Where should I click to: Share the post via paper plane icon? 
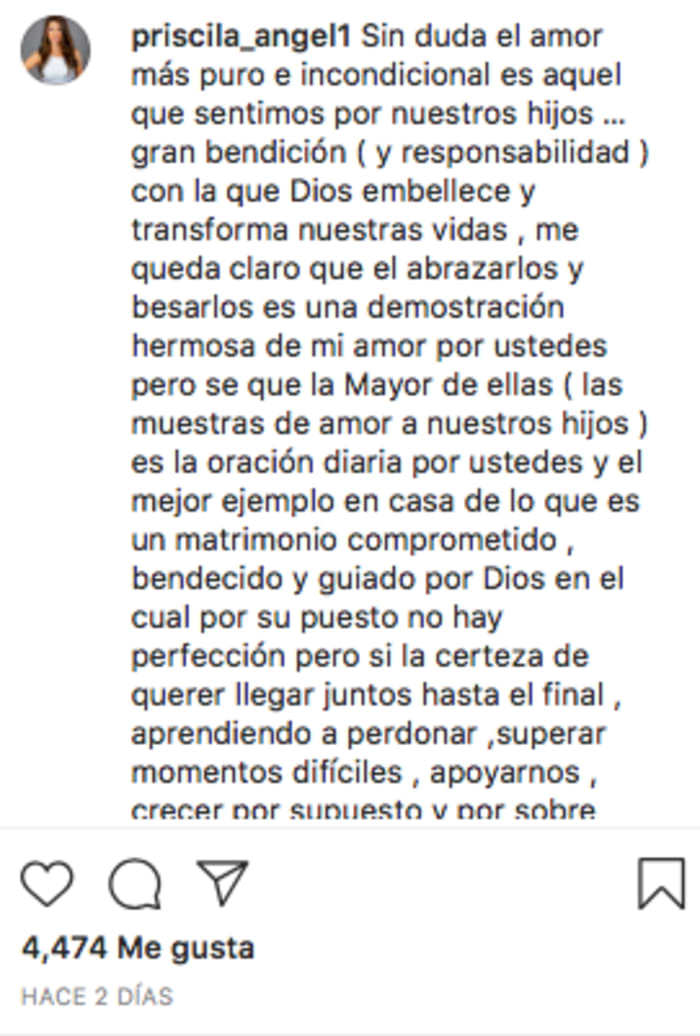pos(222,881)
